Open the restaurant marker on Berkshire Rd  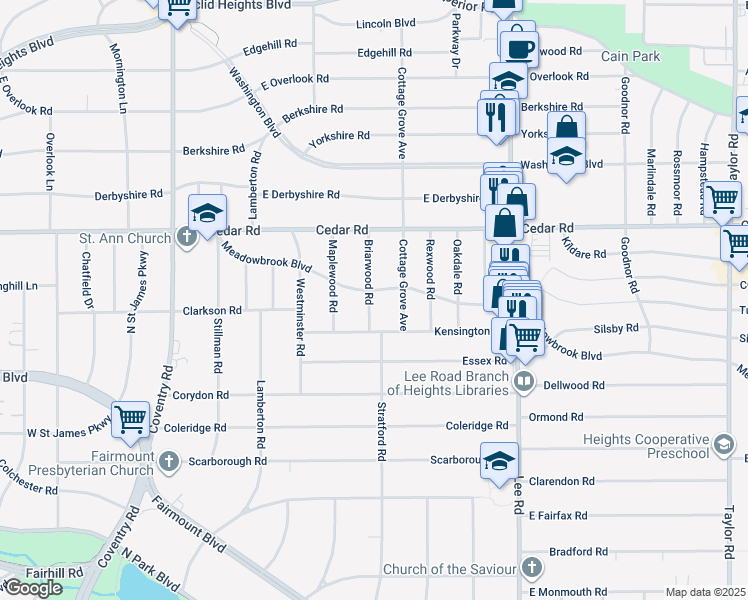pyautogui.click(x=497, y=118)
